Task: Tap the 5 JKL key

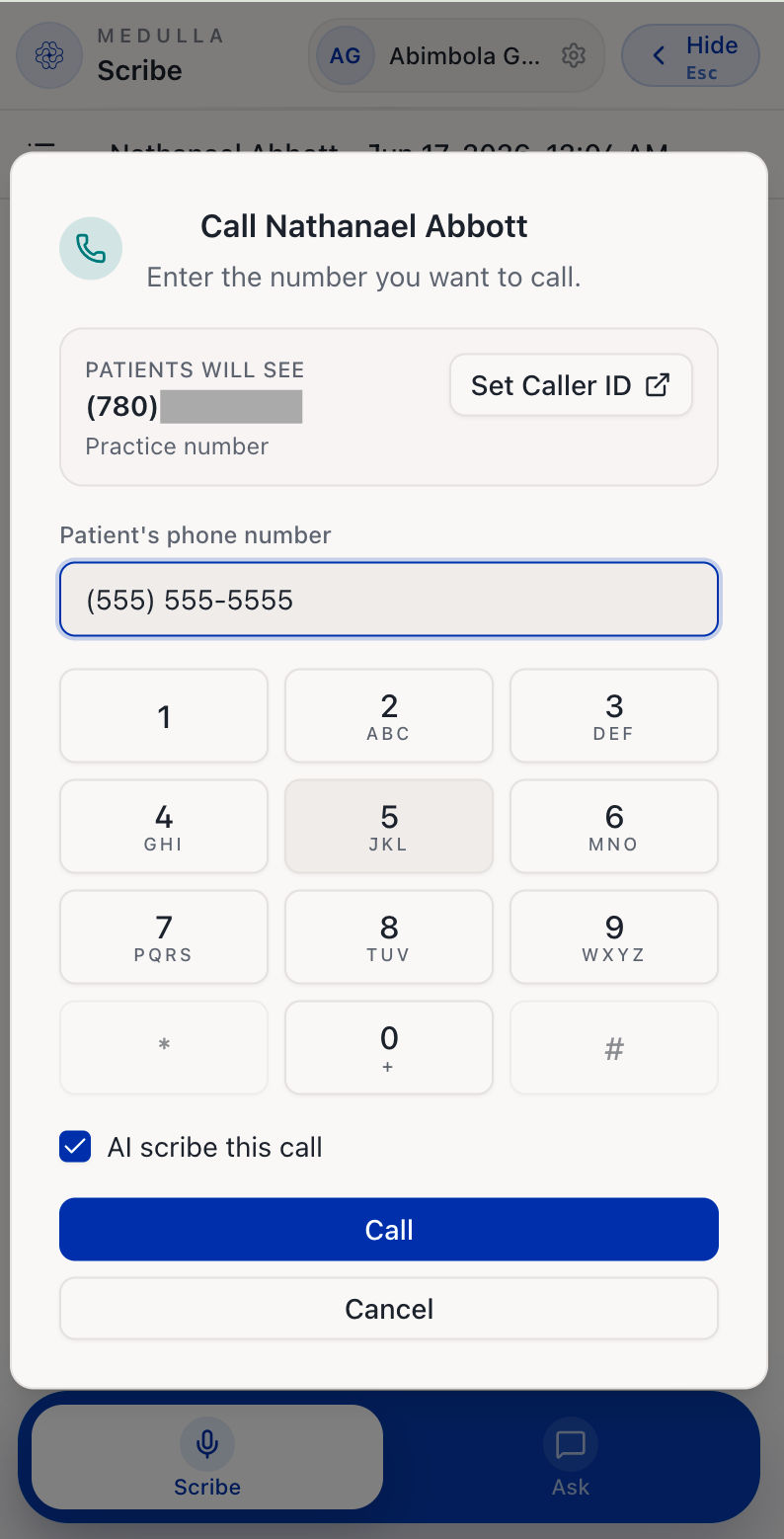Action: [389, 827]
